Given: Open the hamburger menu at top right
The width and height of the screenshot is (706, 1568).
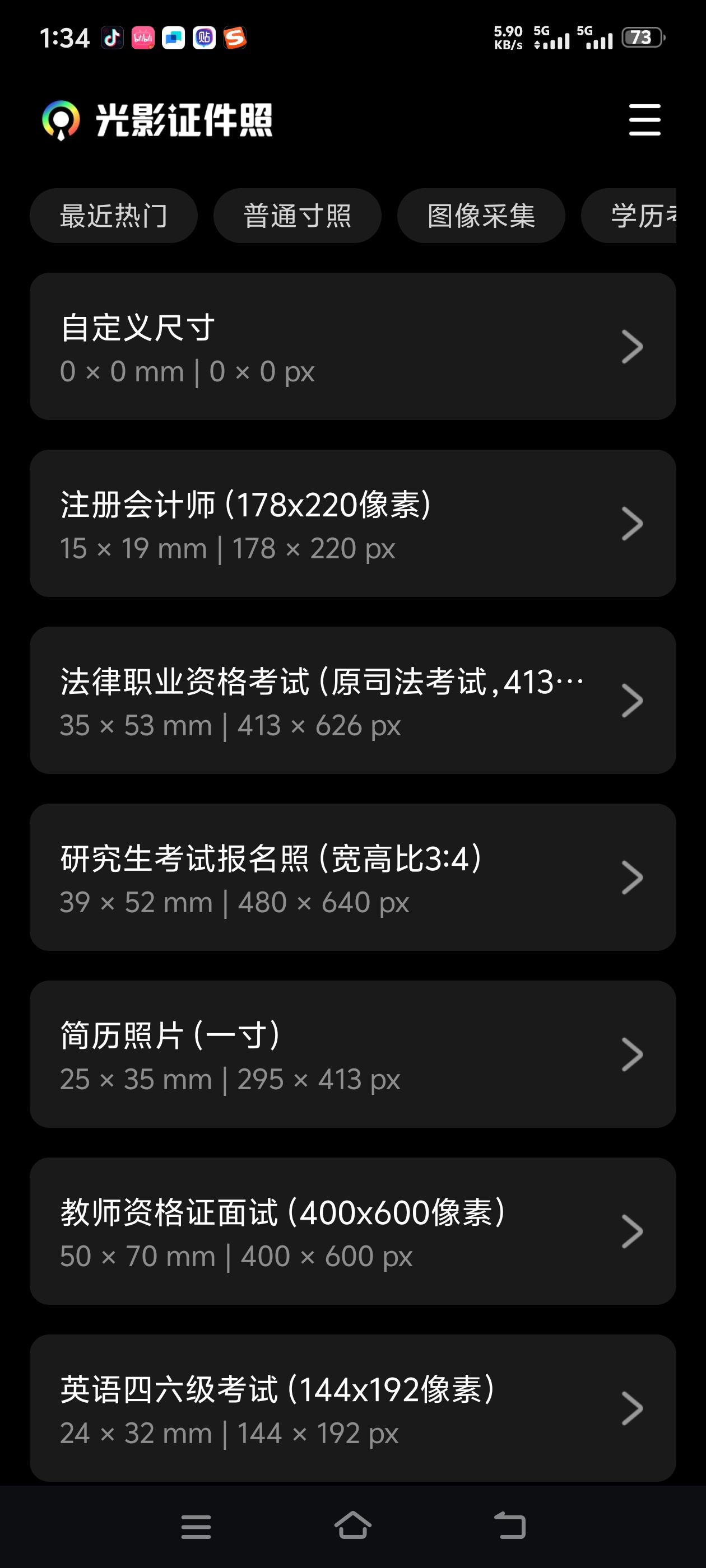Looking at the screenshot, I should pos(644,120).
